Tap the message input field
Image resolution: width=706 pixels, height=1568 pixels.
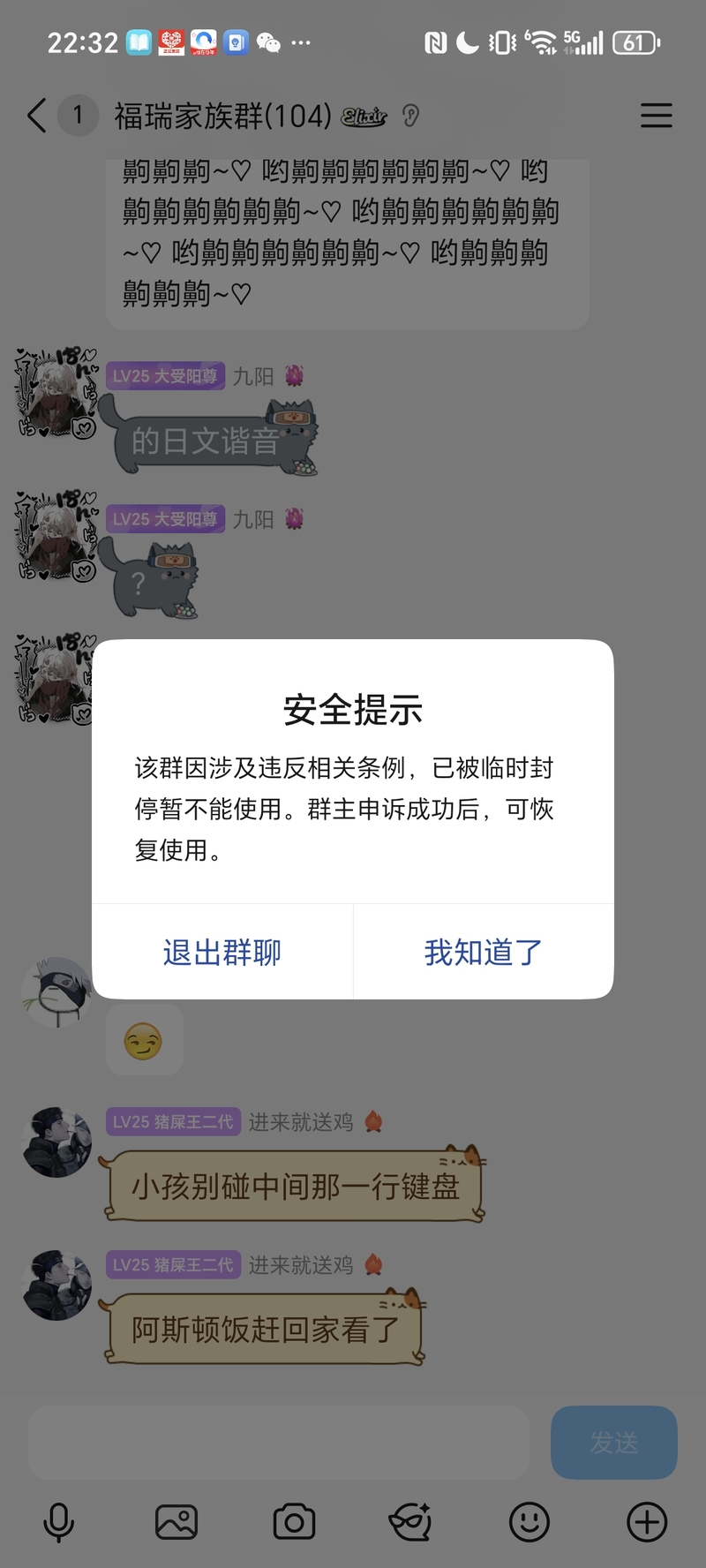tap(278, 1442)
